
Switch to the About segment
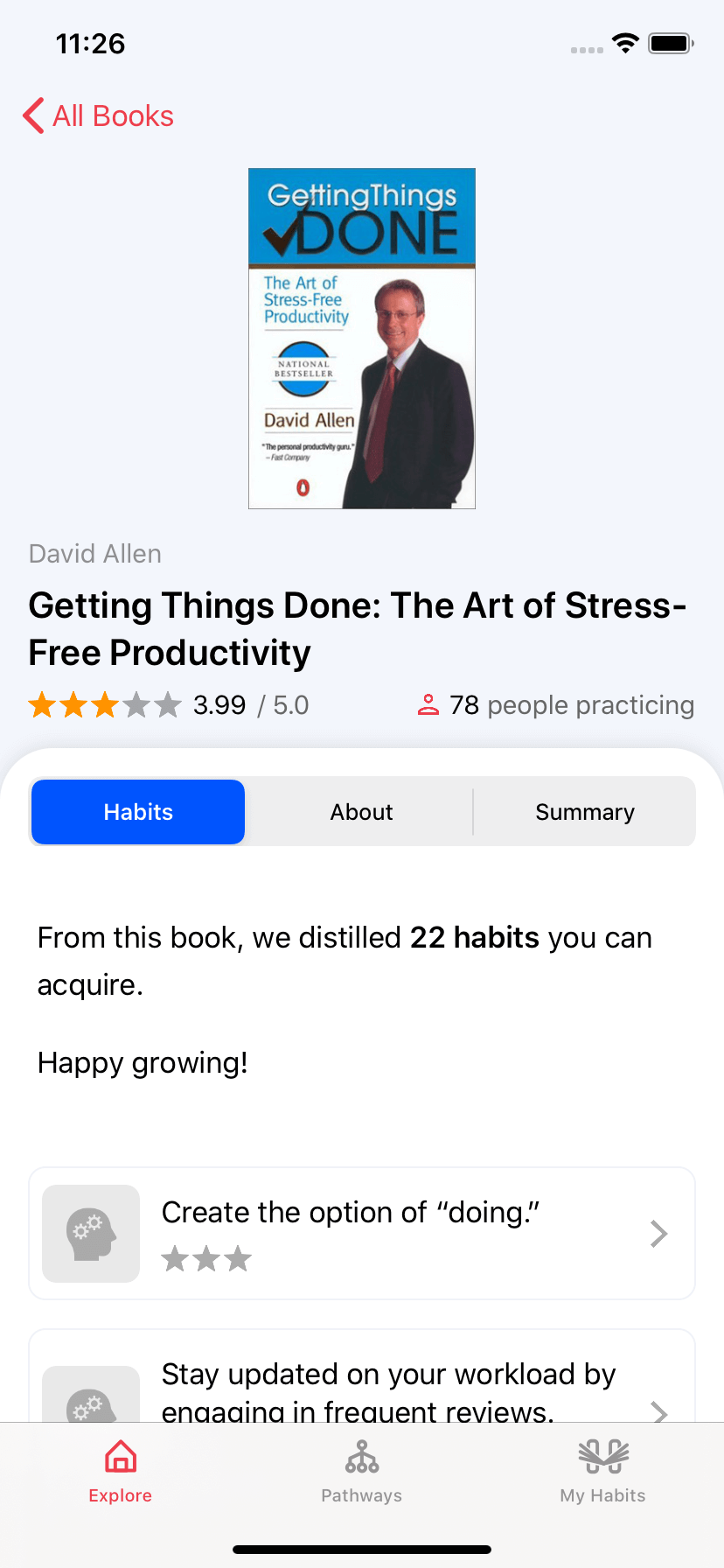coord(361,812)
